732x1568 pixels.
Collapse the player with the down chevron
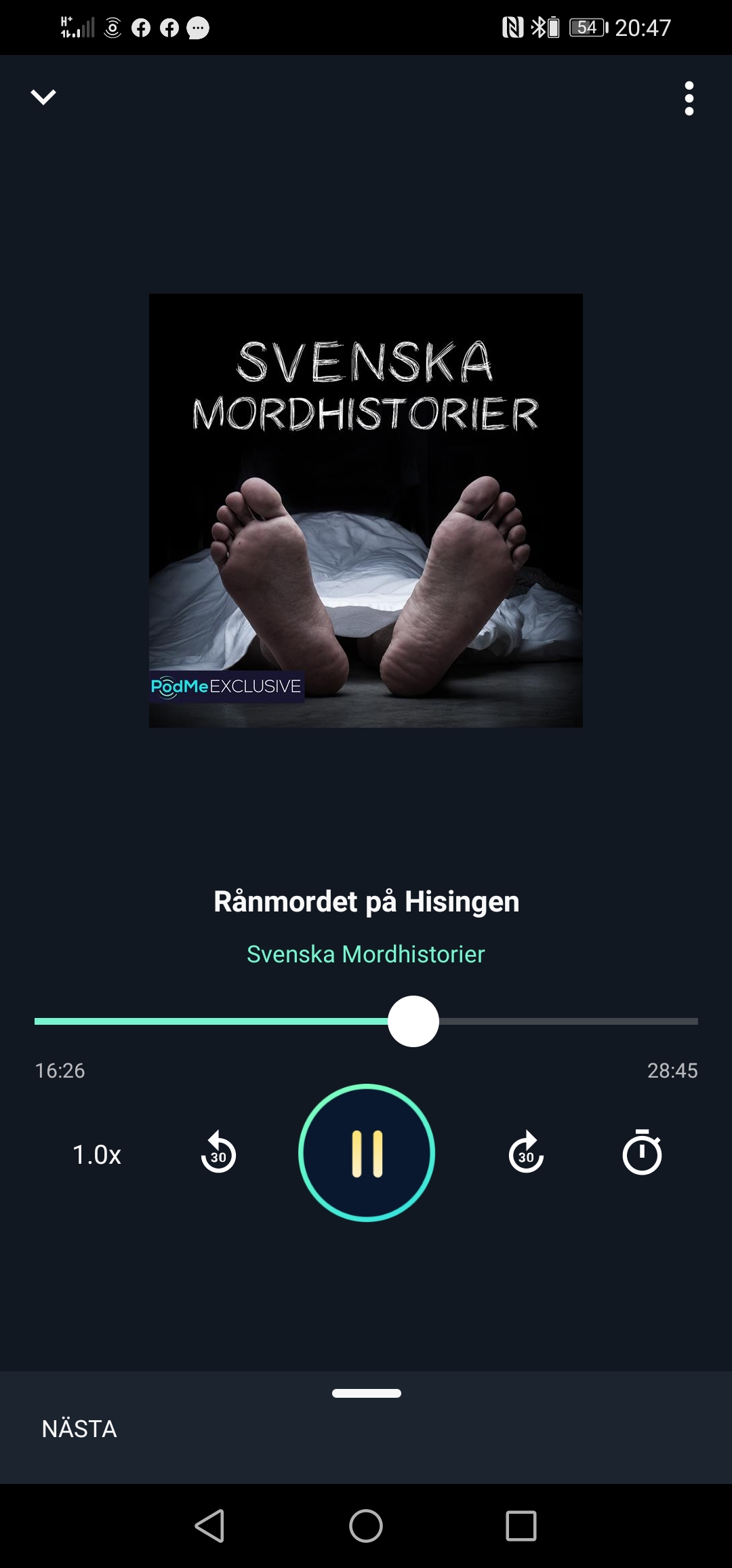[43, 98]
